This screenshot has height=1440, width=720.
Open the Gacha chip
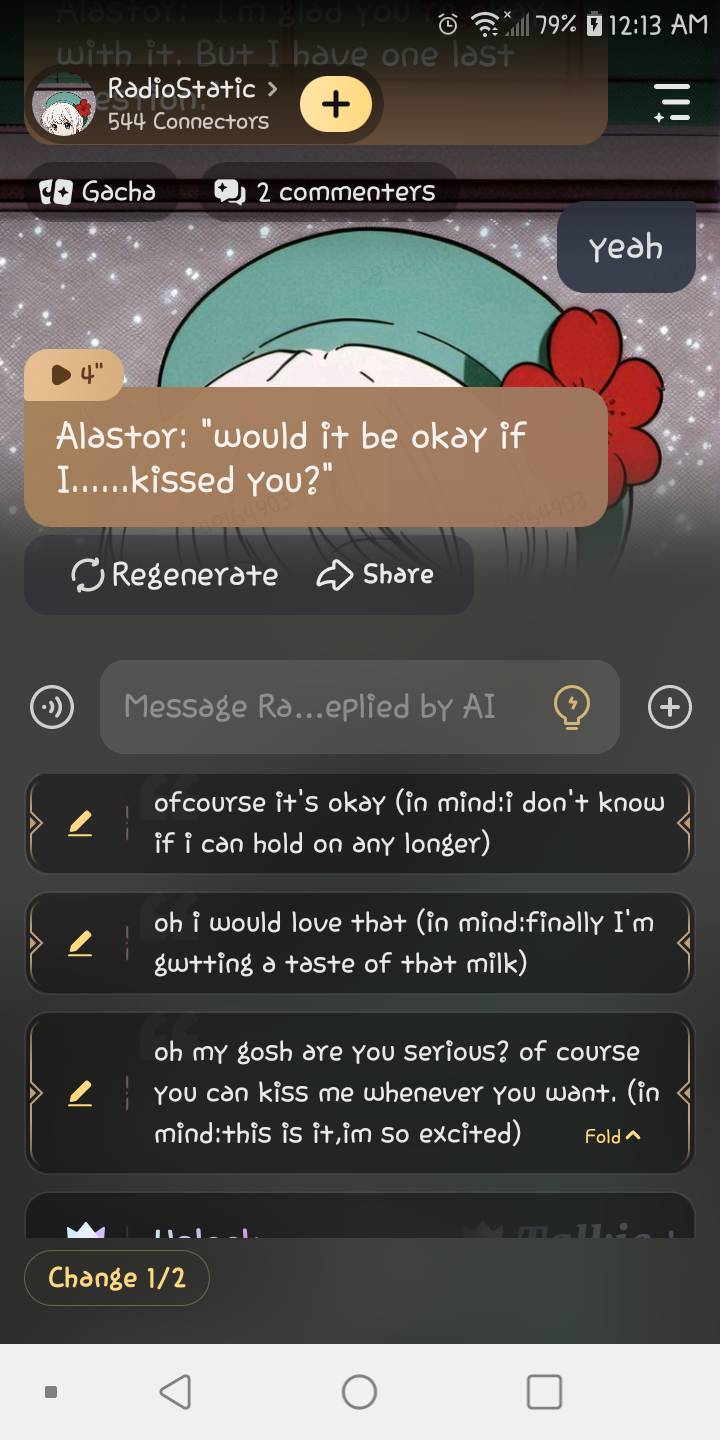98,191
